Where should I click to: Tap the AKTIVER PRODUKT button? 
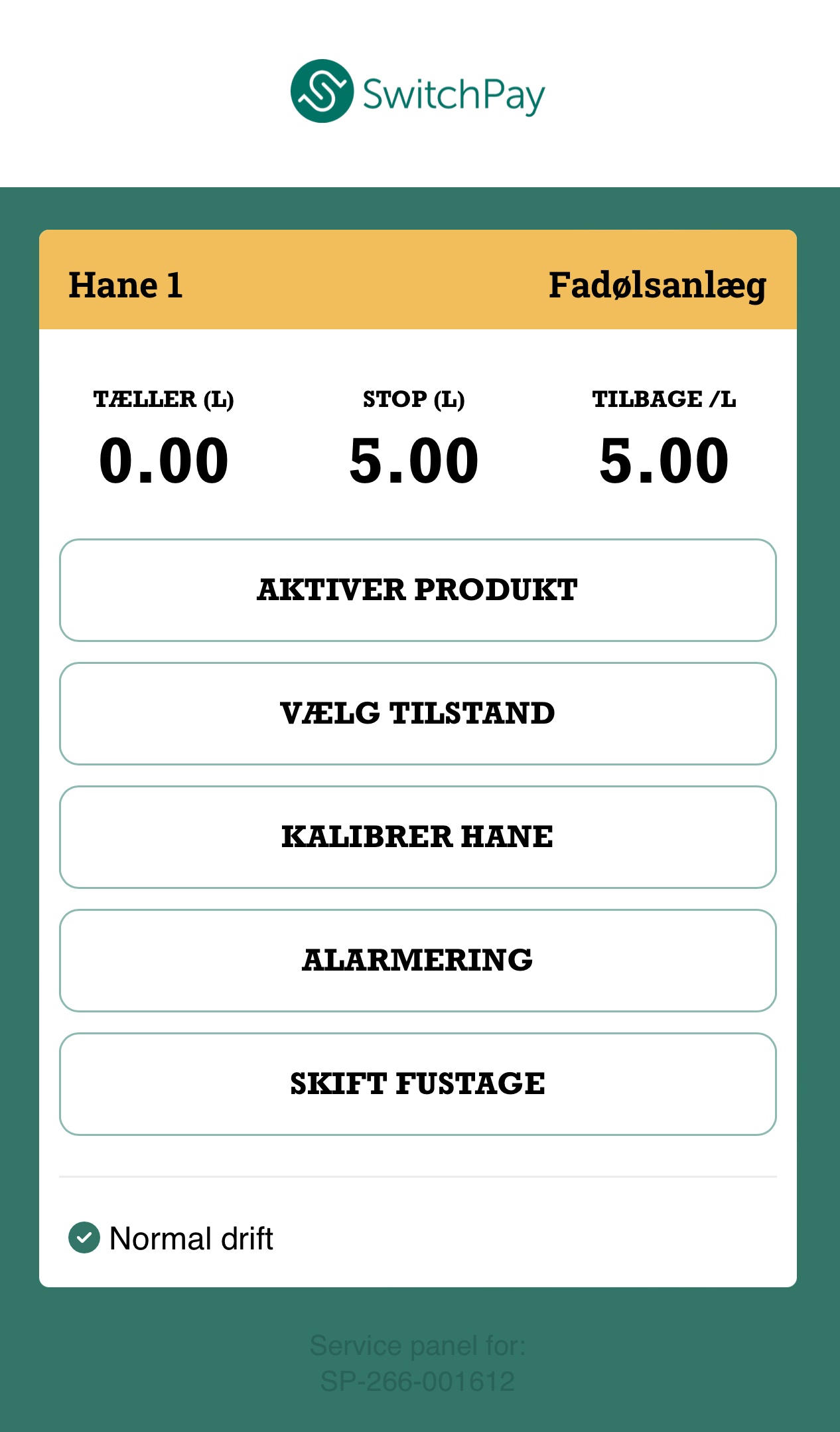pyautogui.click(x=418, y=590)
